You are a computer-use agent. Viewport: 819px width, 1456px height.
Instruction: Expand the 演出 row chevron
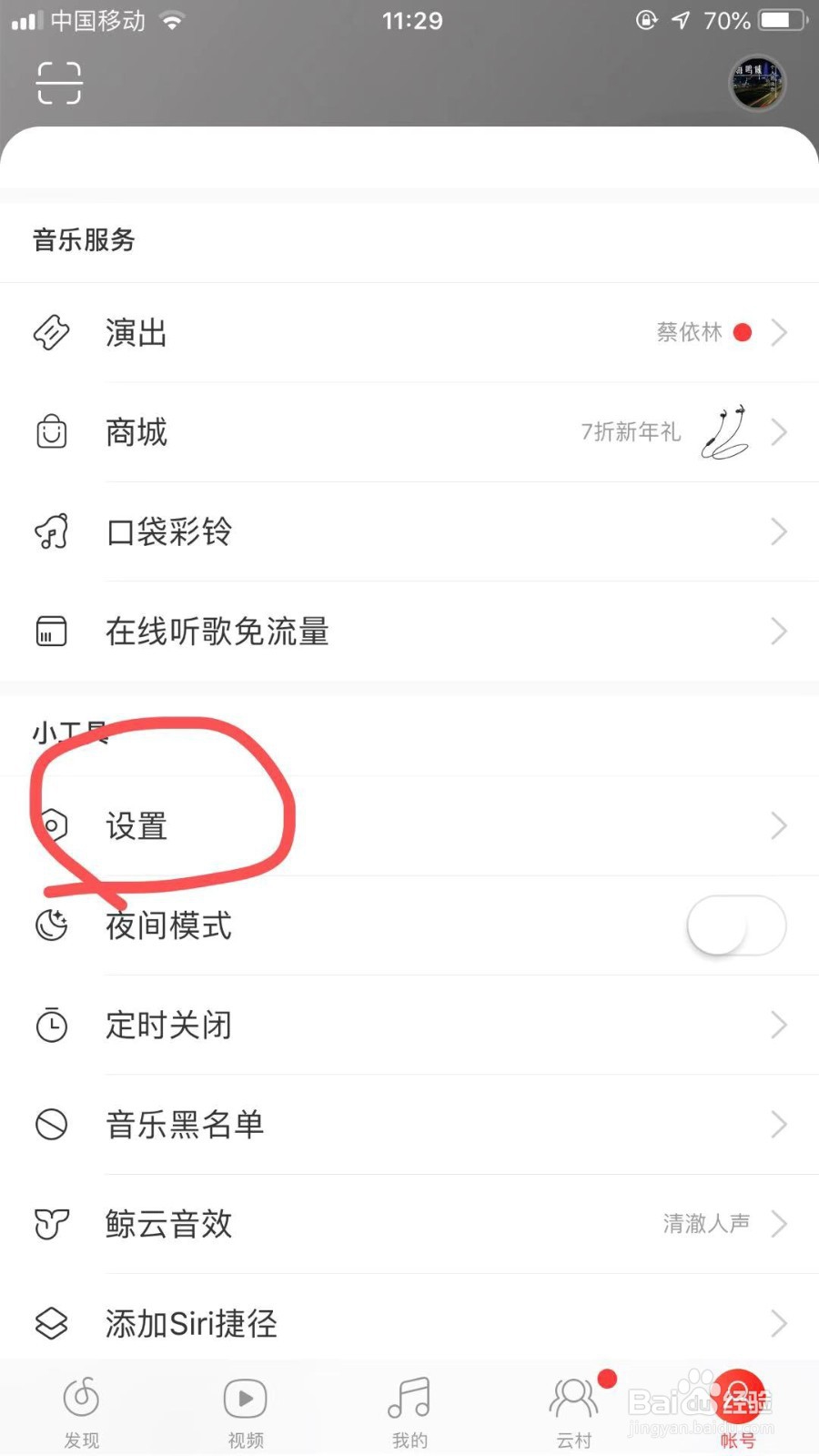pyautogui.click(x=778, y=332)
